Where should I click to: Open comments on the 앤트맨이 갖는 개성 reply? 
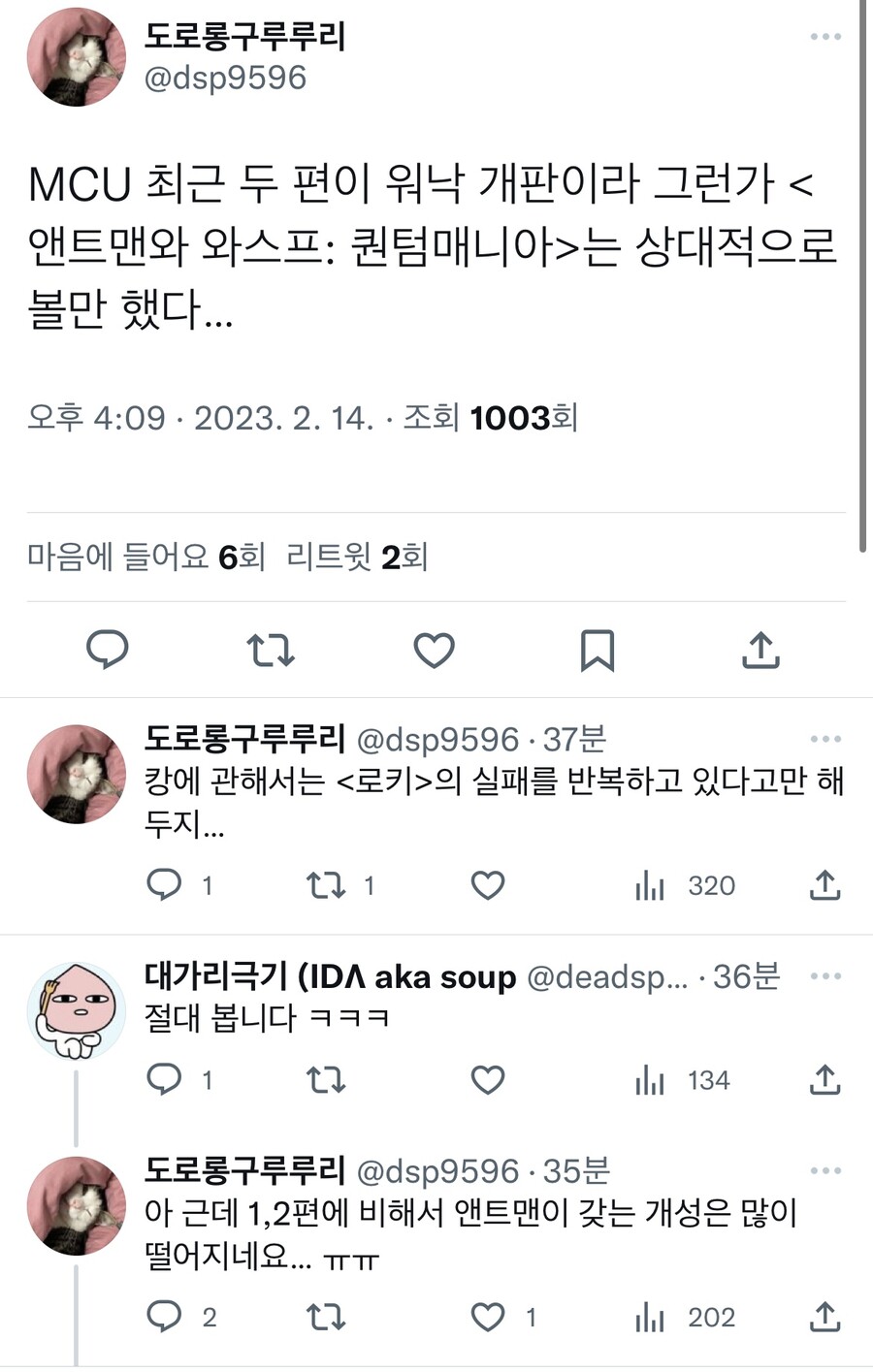coord(164,1317)
